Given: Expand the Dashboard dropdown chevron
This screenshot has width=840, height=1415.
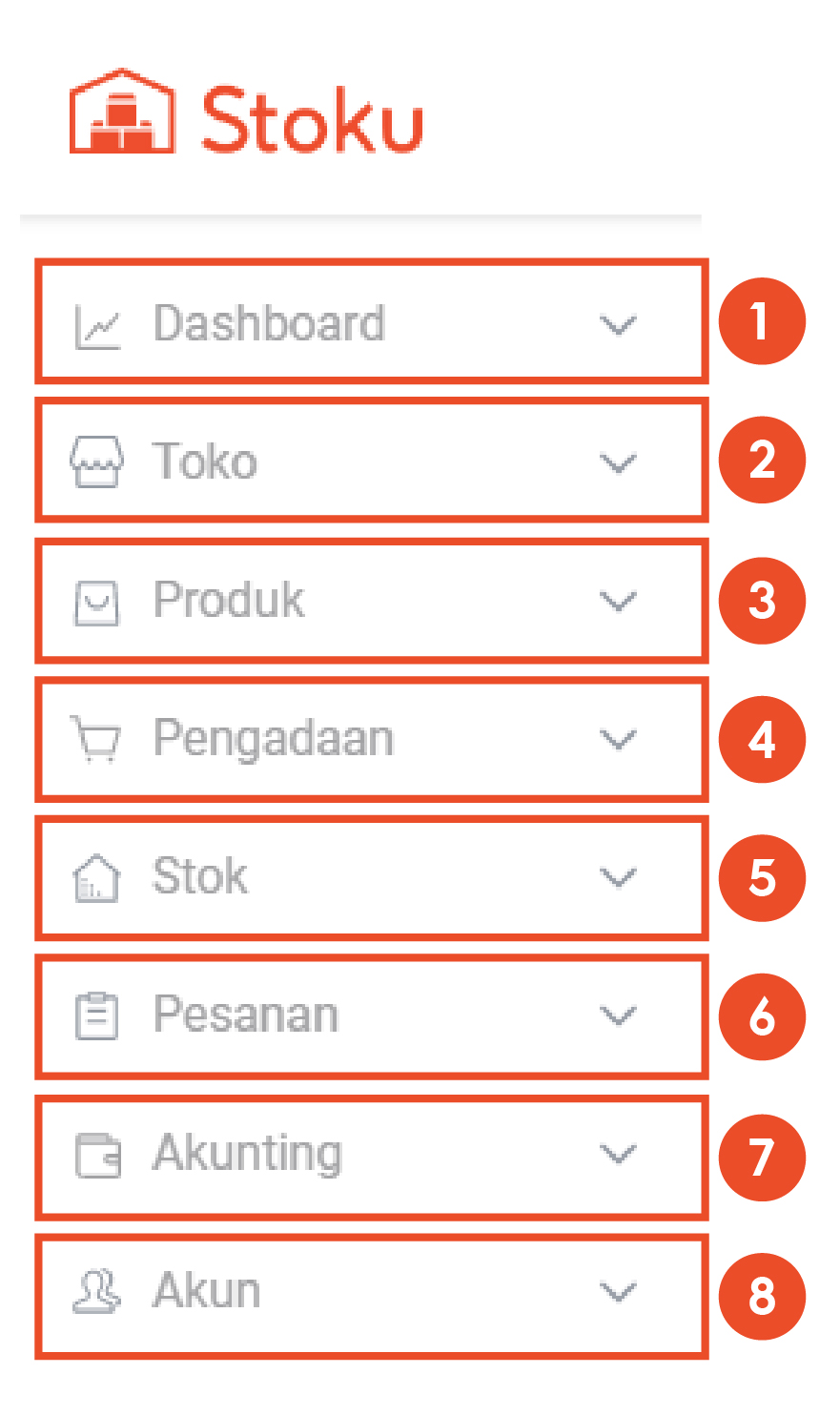Looking at the screenshot, I should 619,326.
